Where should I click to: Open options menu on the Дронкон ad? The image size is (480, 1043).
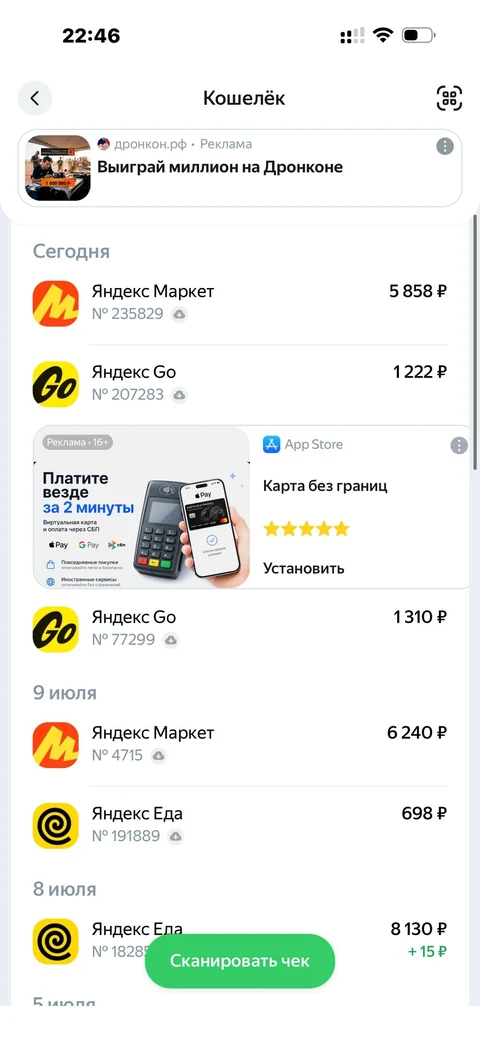click(445, 146)
